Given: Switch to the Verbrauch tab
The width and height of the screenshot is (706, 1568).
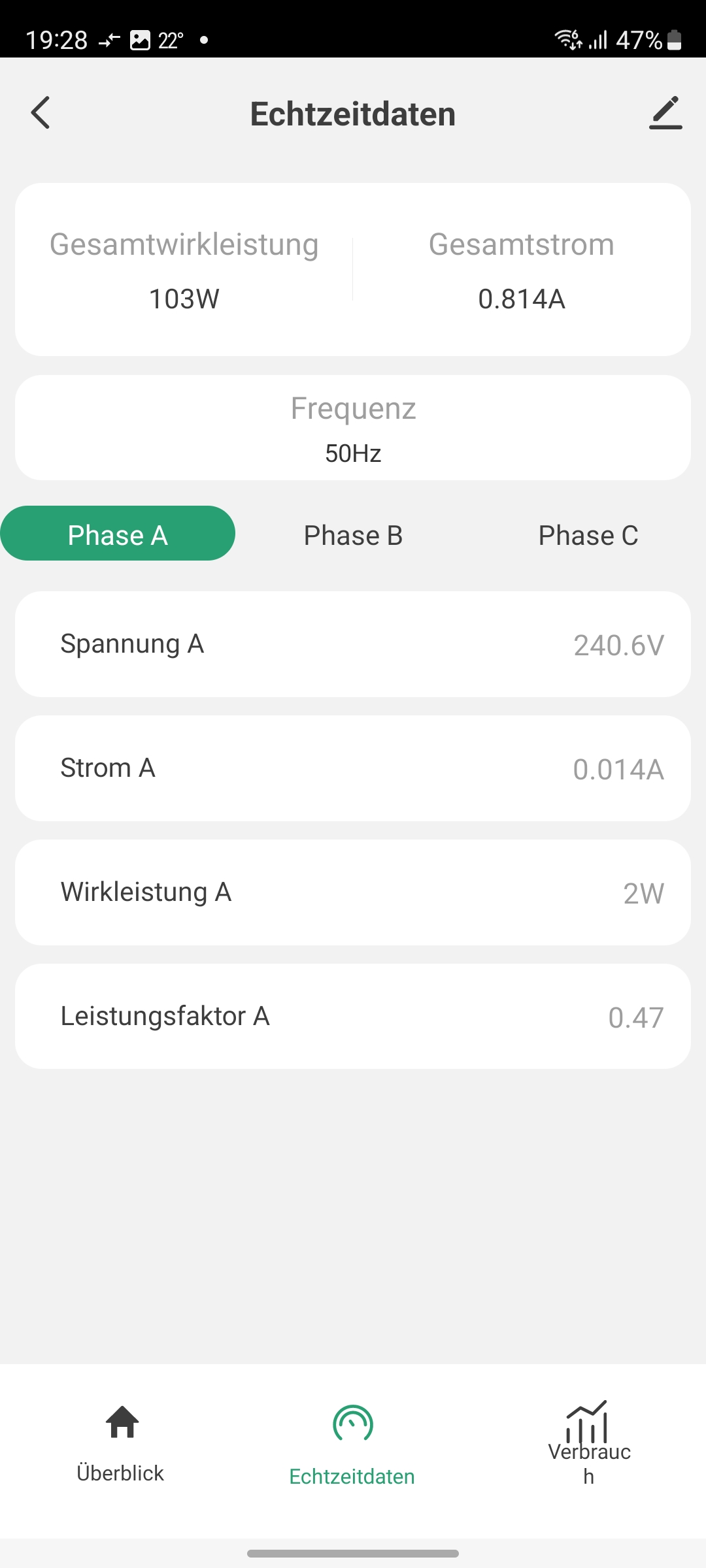Looking at the screenshot, I should [588, 1443].
